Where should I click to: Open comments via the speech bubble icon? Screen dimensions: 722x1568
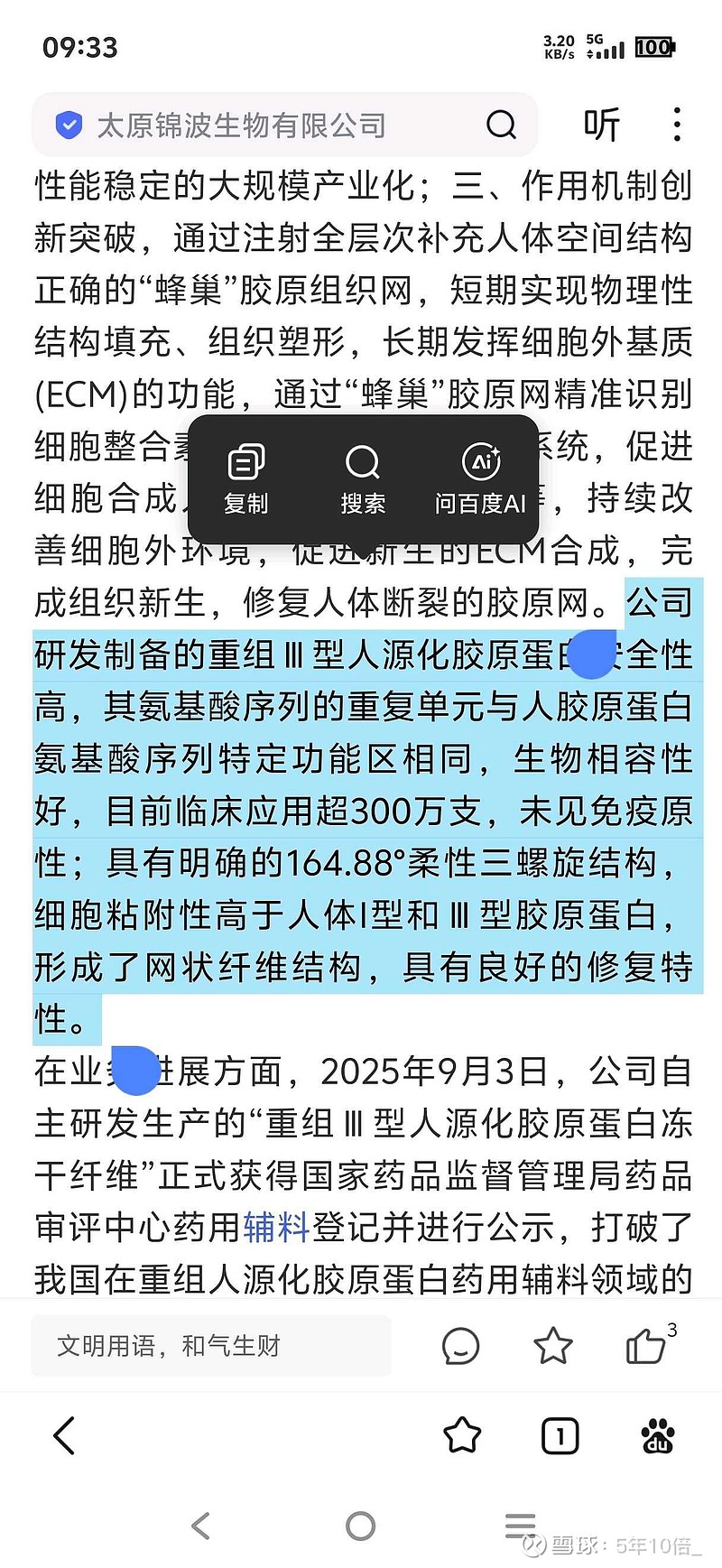pos(460,1346)
